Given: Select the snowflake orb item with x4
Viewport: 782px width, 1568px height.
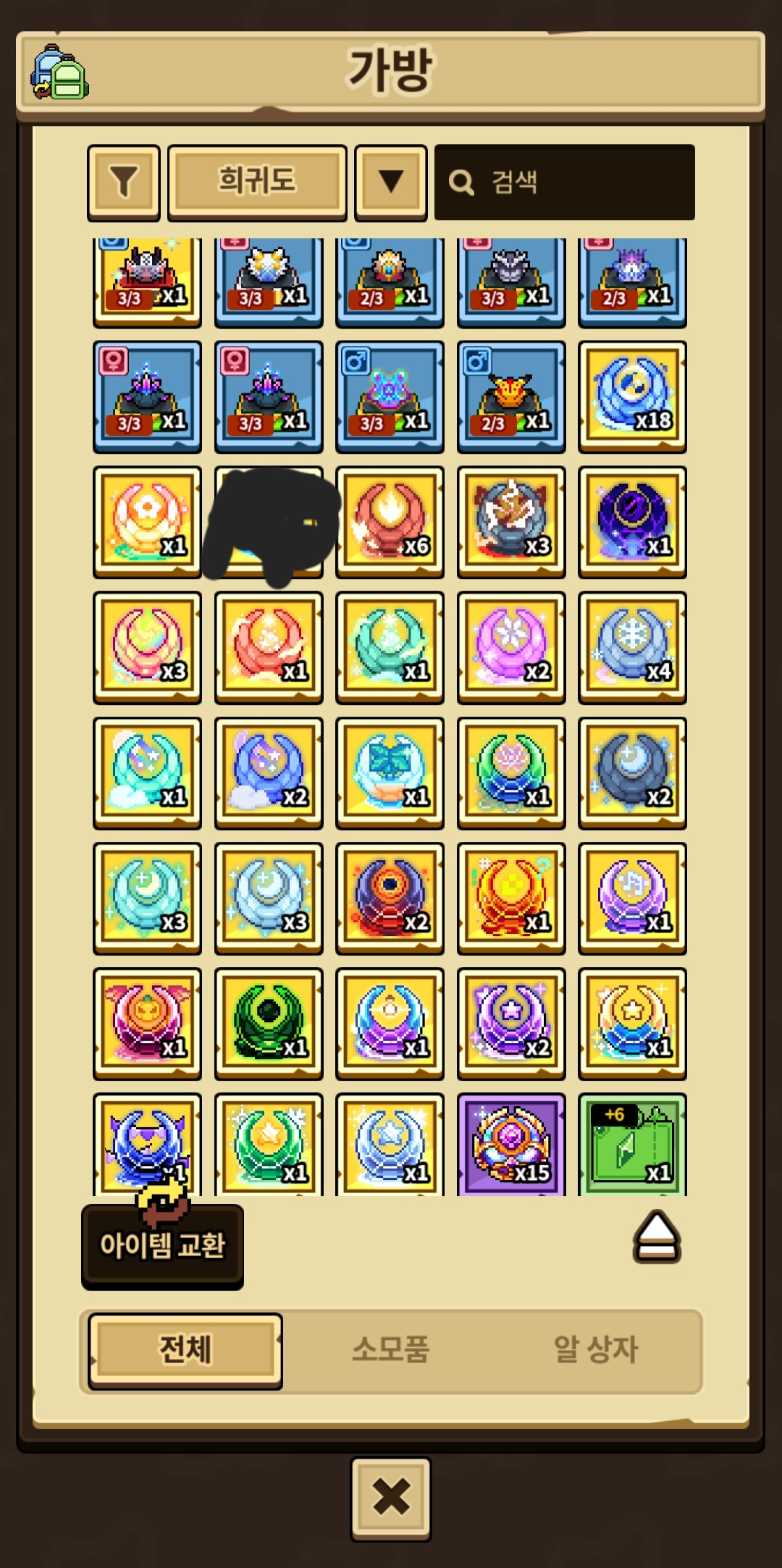Looking at the screenshot, I should click(632, 646).
